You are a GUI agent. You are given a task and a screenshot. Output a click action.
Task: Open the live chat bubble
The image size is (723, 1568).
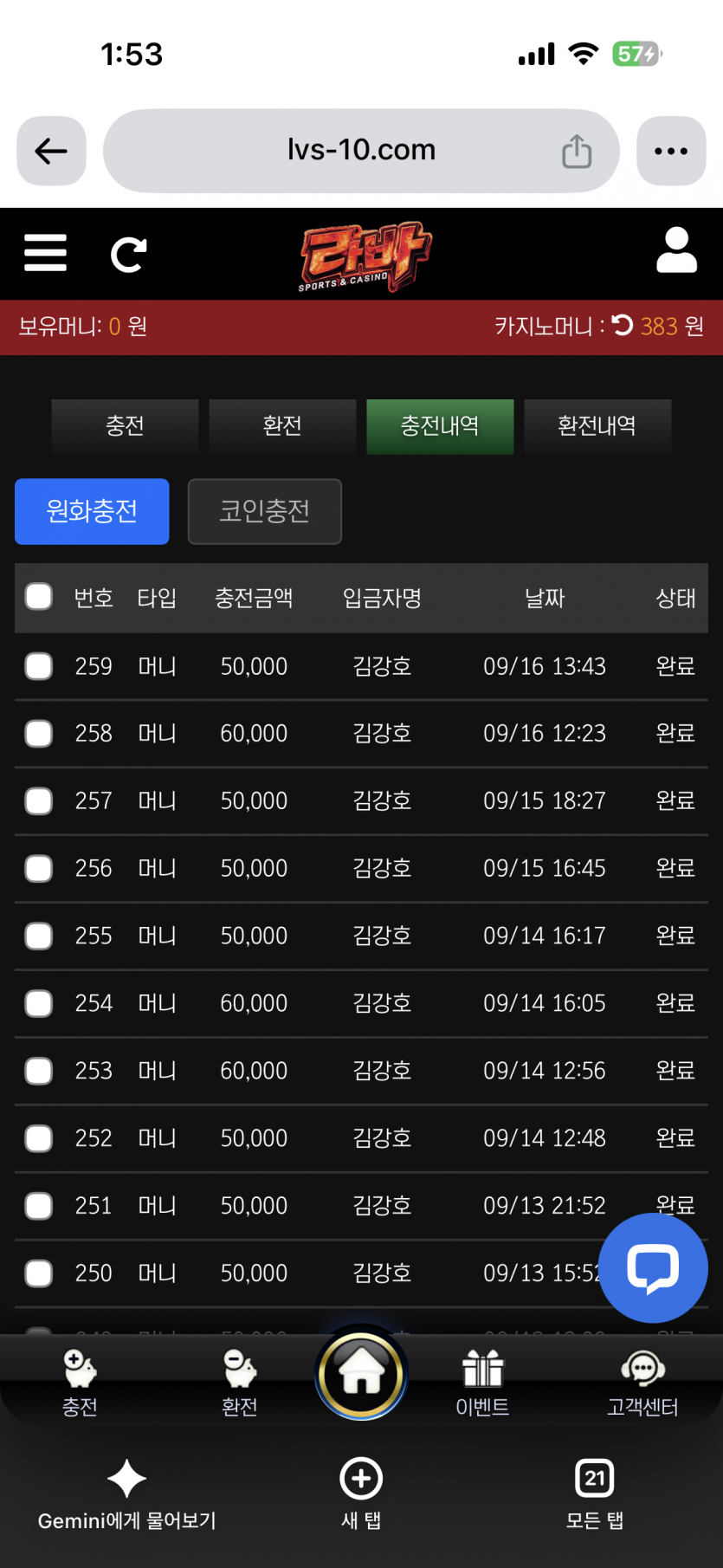653,1267
